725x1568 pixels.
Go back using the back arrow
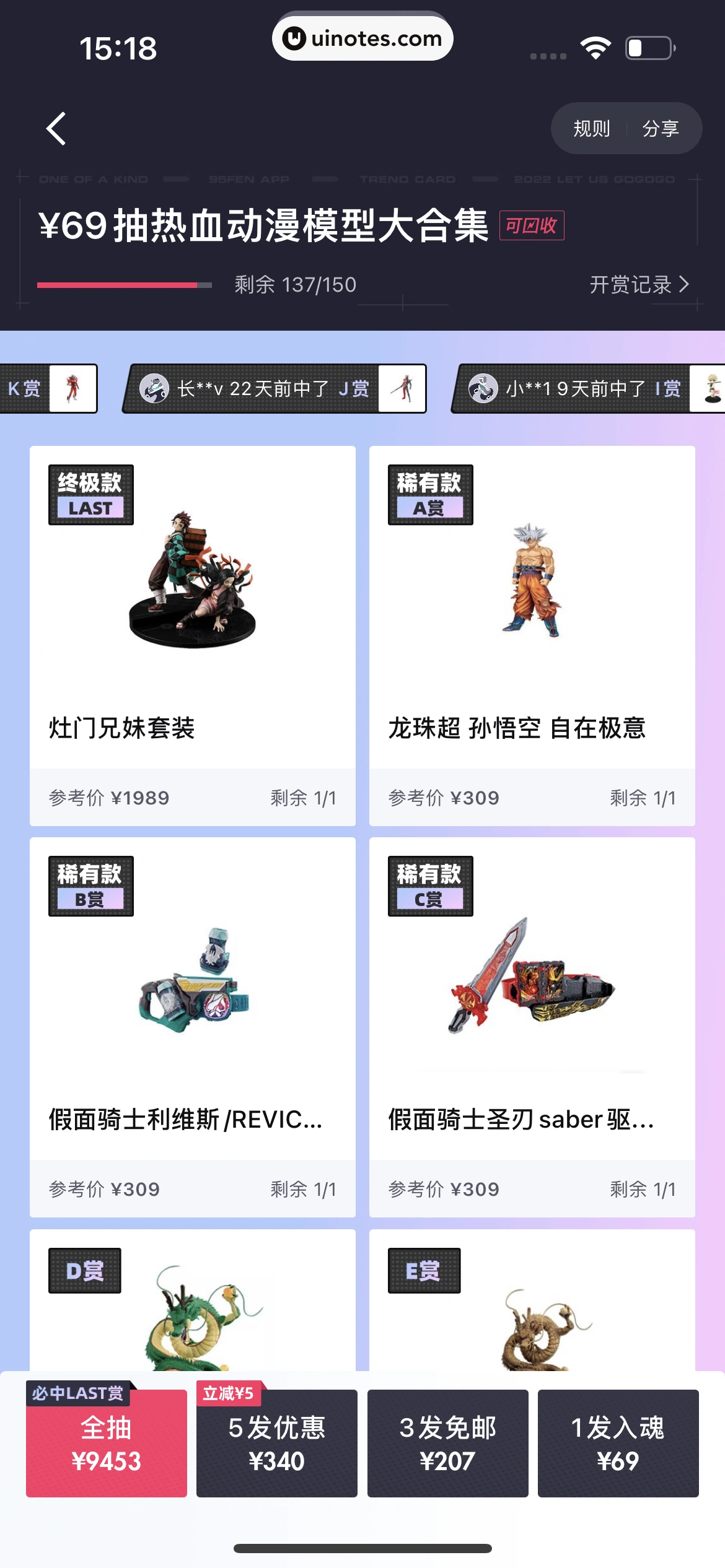tap(56, 129)
